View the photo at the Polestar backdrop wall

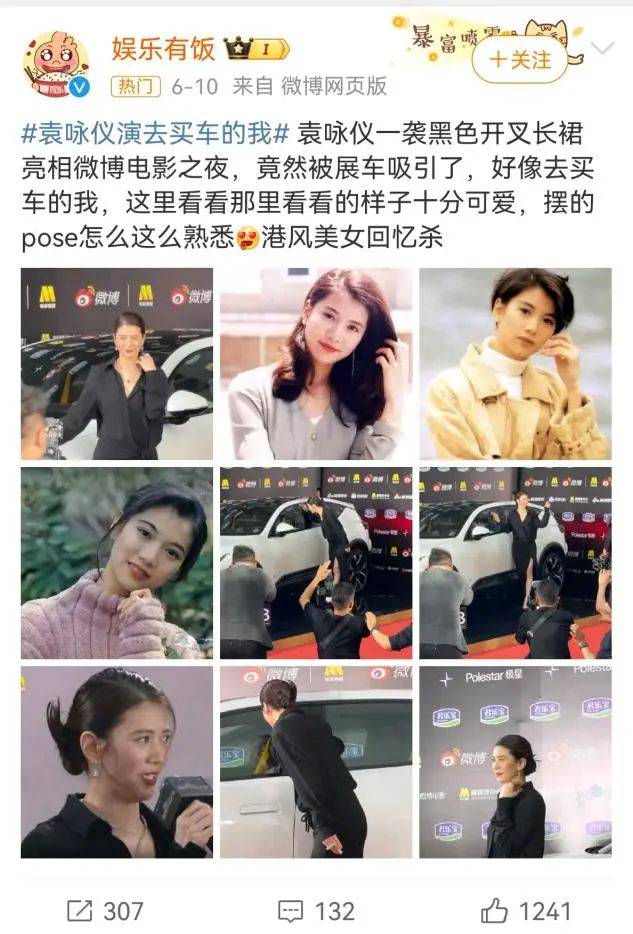point(514,762)
